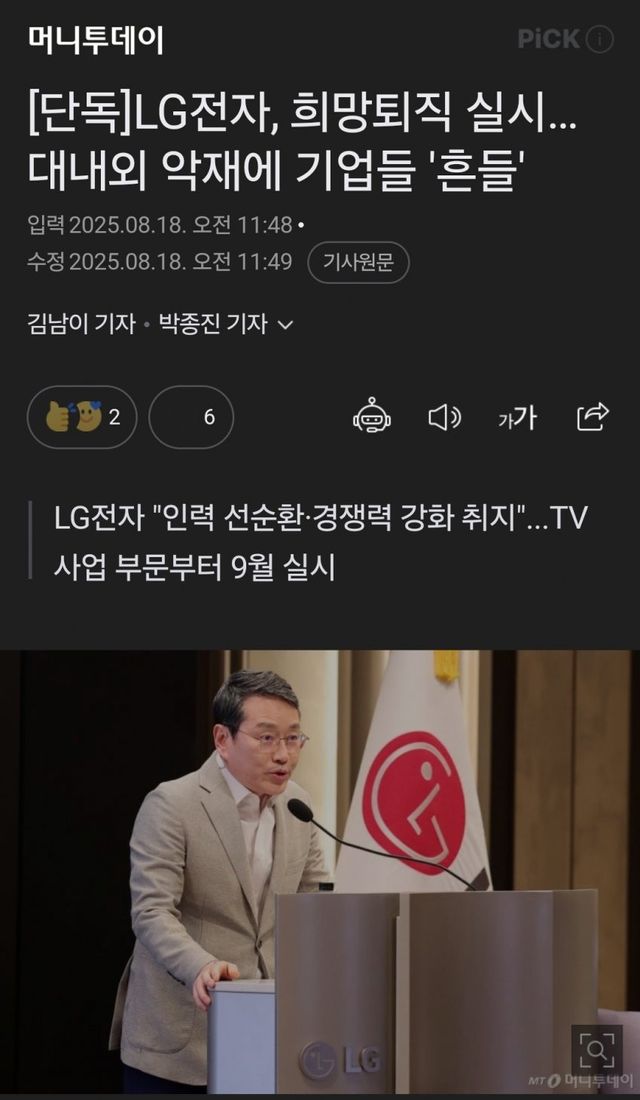The height and width of the screenshot is (1100, 640).
Task: Change the font size with 가가
Action: tap(517, 417)
